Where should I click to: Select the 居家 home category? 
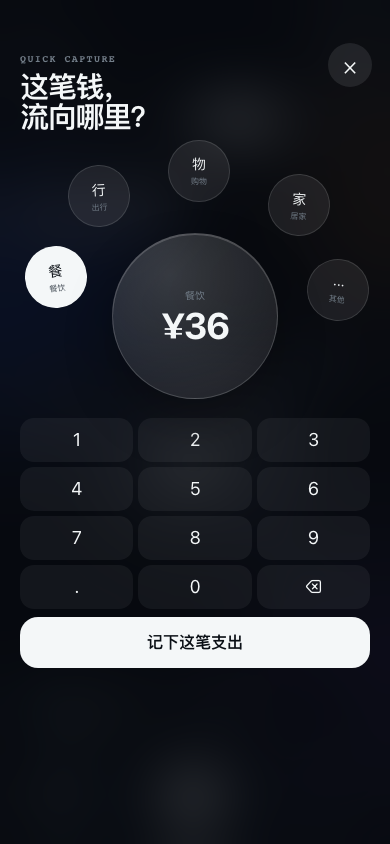299,205
